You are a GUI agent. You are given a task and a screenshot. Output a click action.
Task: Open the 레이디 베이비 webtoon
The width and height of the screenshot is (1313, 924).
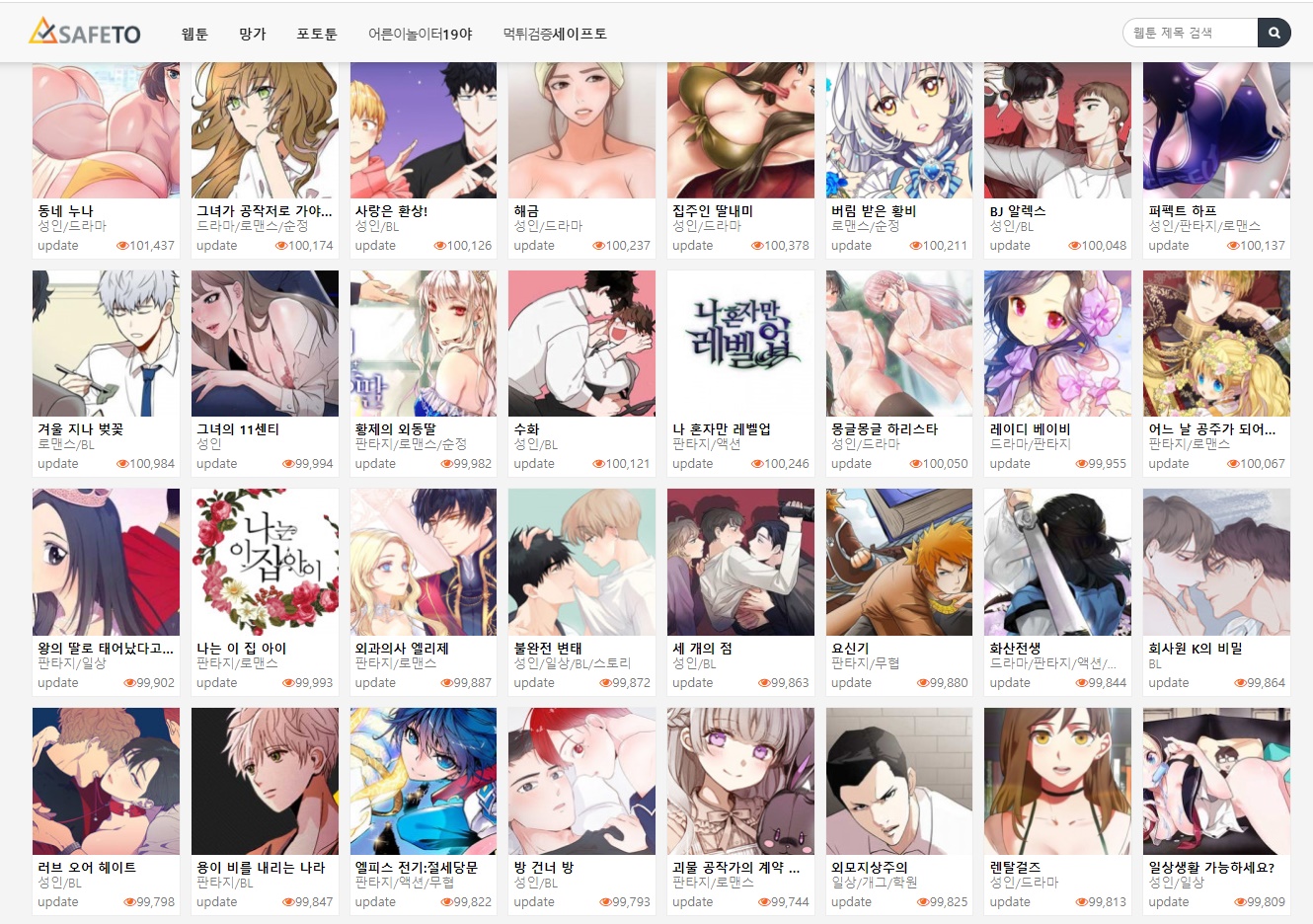pos(1057,344)
